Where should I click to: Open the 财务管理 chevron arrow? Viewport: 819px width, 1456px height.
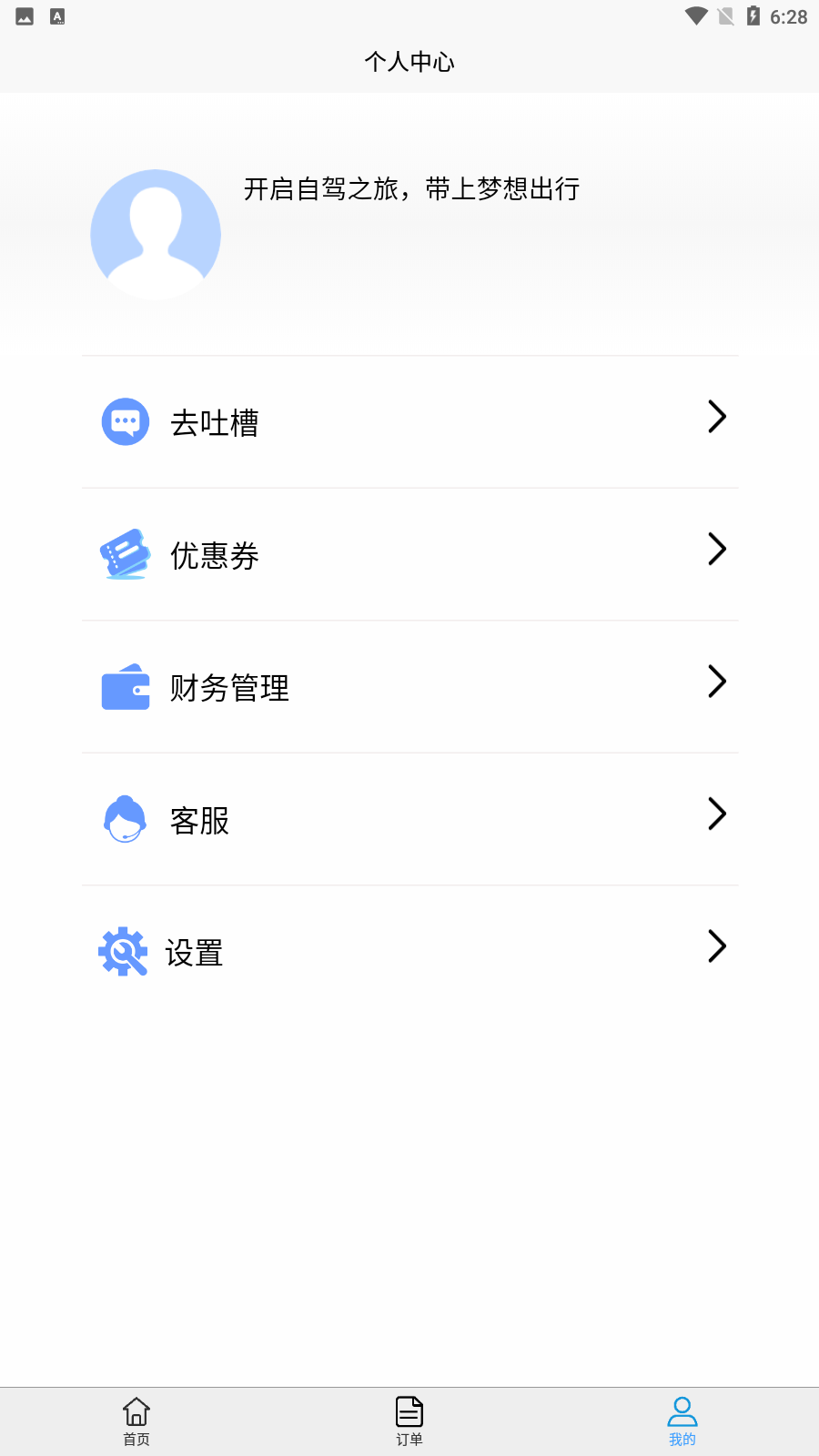point(717,682)
